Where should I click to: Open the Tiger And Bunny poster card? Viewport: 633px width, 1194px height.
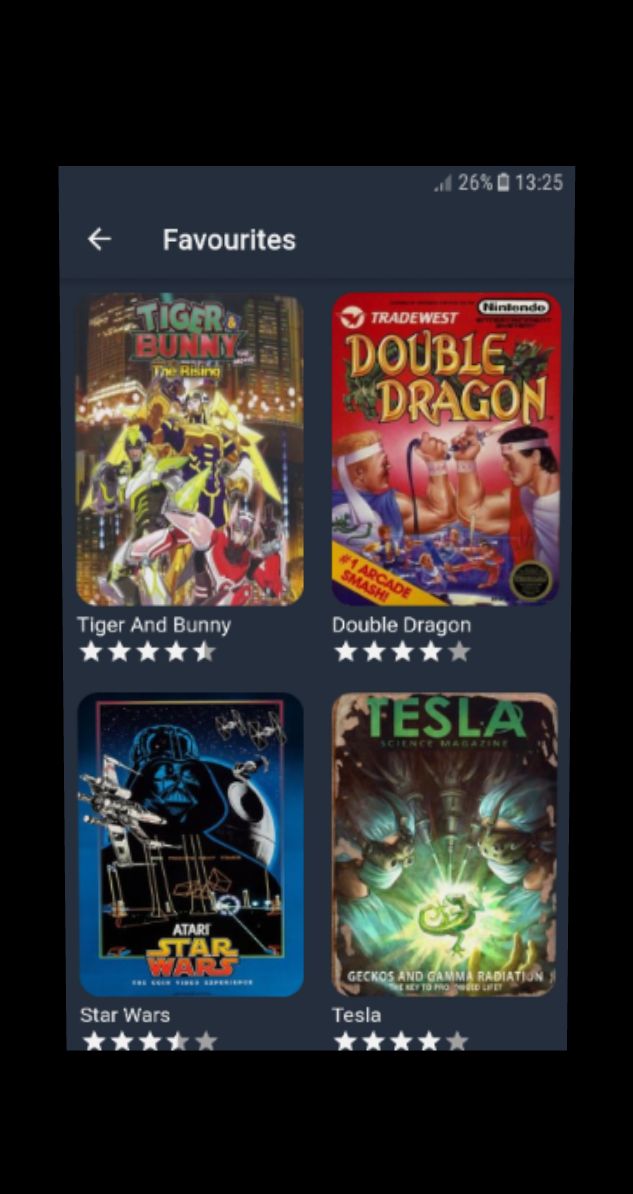coord(190,449)
